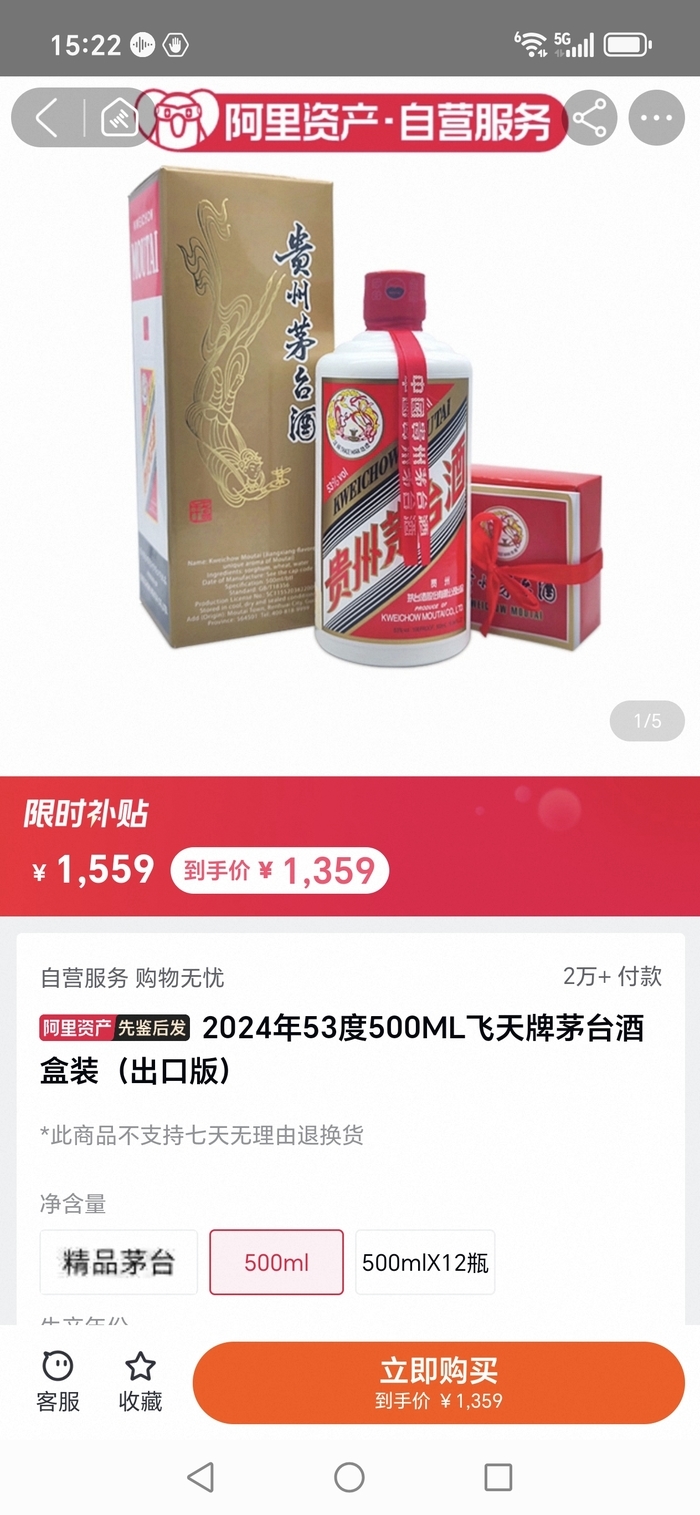Open the main product image
Screen dimensions: 700x1515
coord(350,420)
